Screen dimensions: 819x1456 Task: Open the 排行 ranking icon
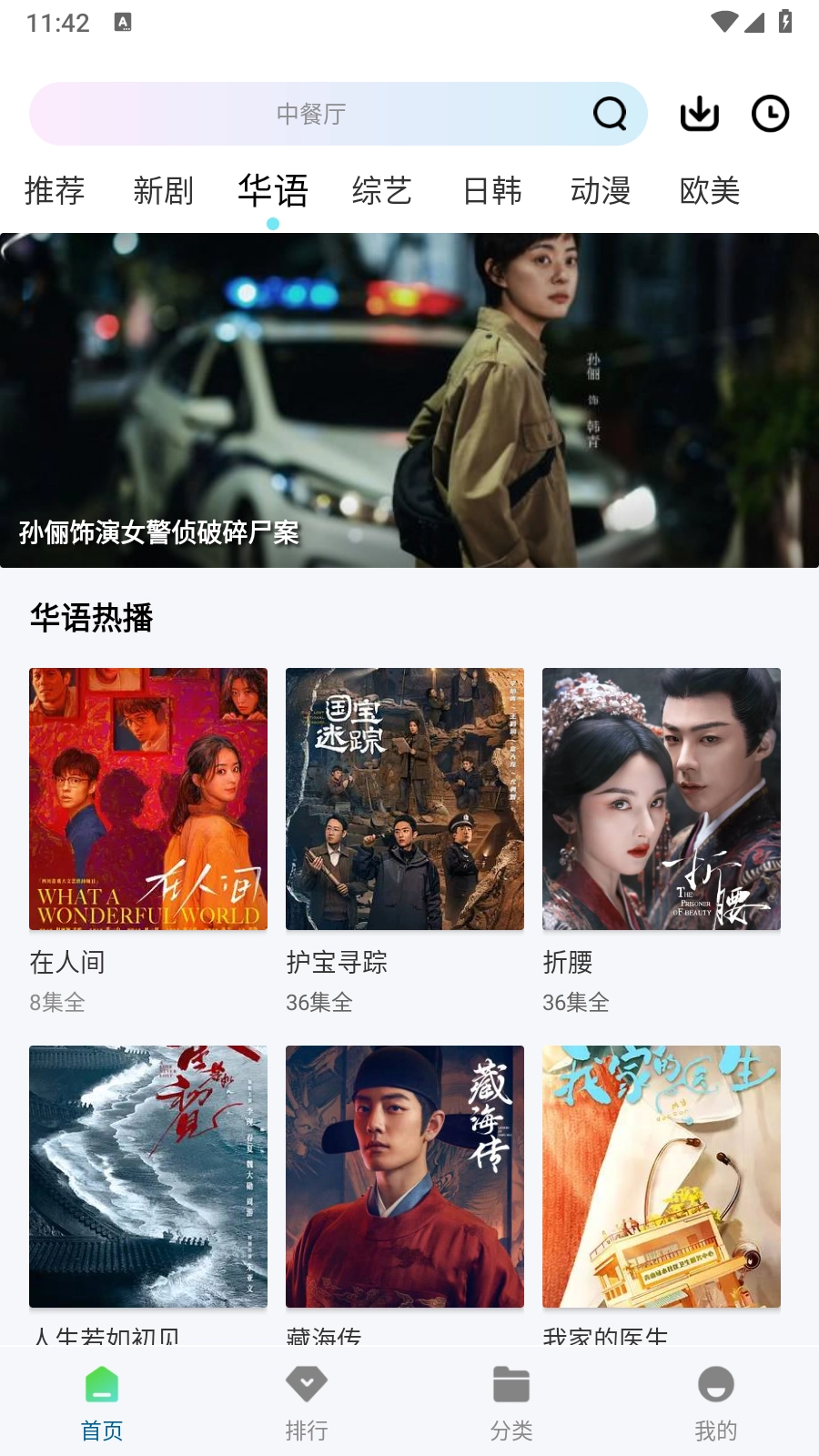306,1384
